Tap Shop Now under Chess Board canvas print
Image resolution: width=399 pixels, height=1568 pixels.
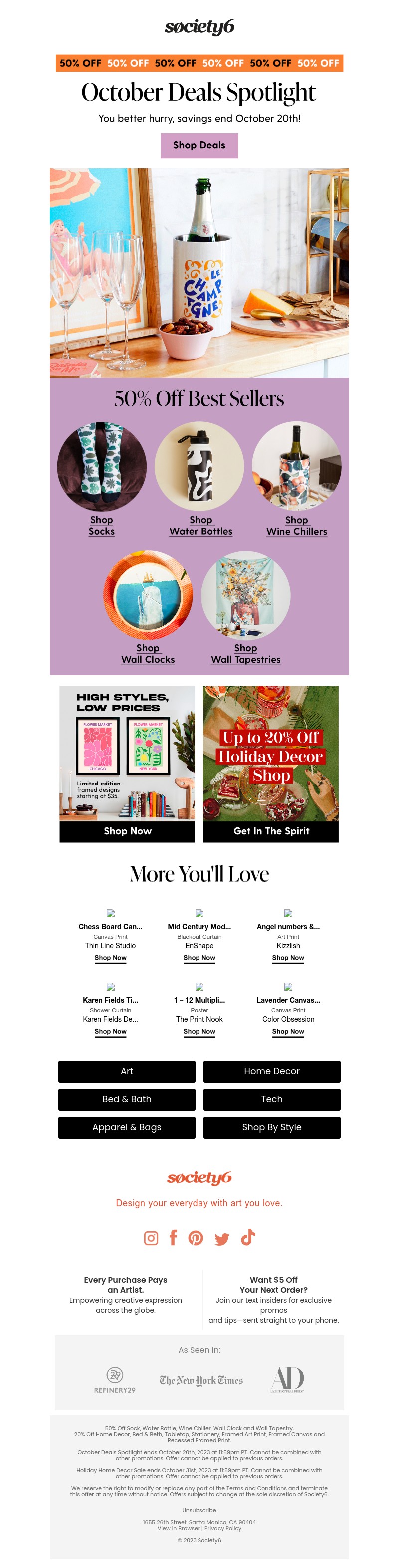pos(110,958)
